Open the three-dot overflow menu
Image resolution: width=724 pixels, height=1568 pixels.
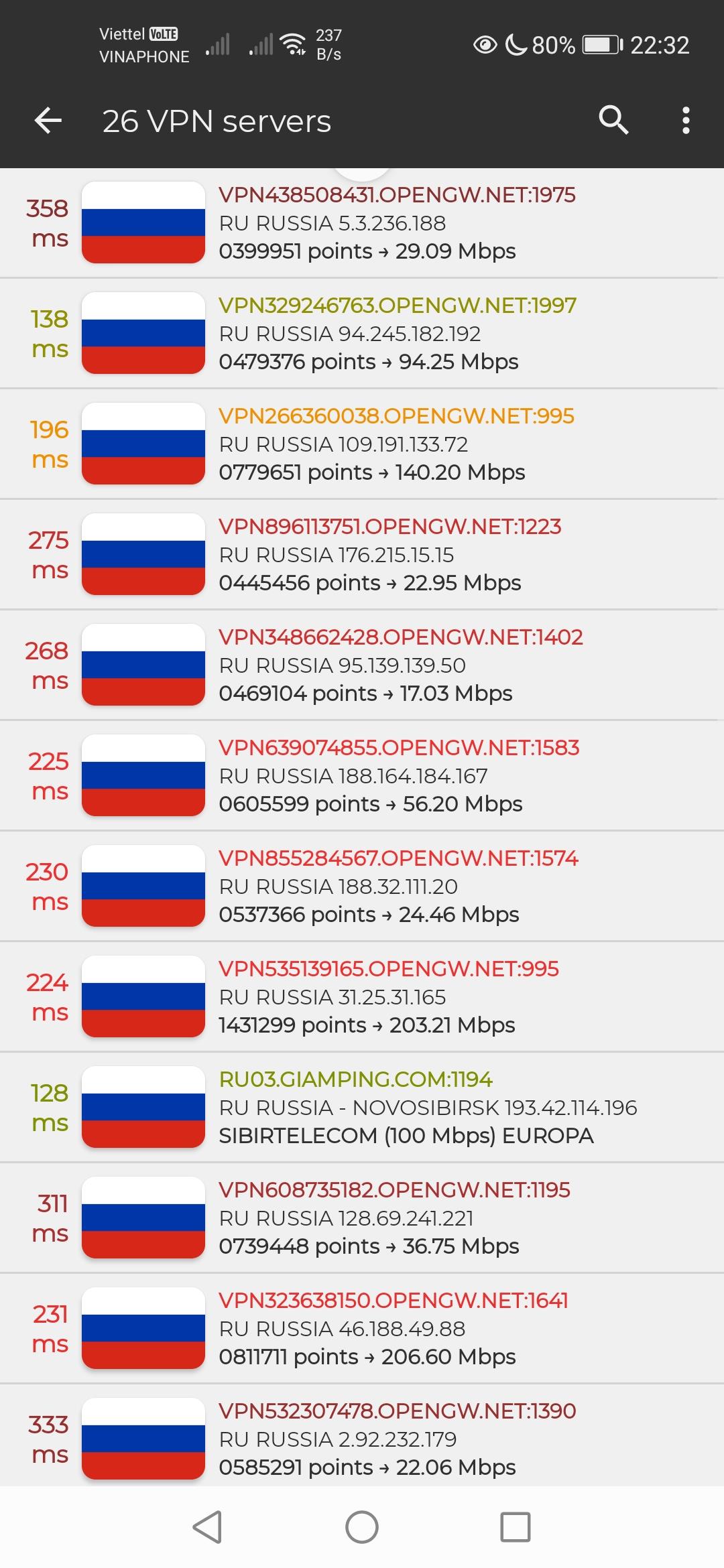(x=685, y=121)
